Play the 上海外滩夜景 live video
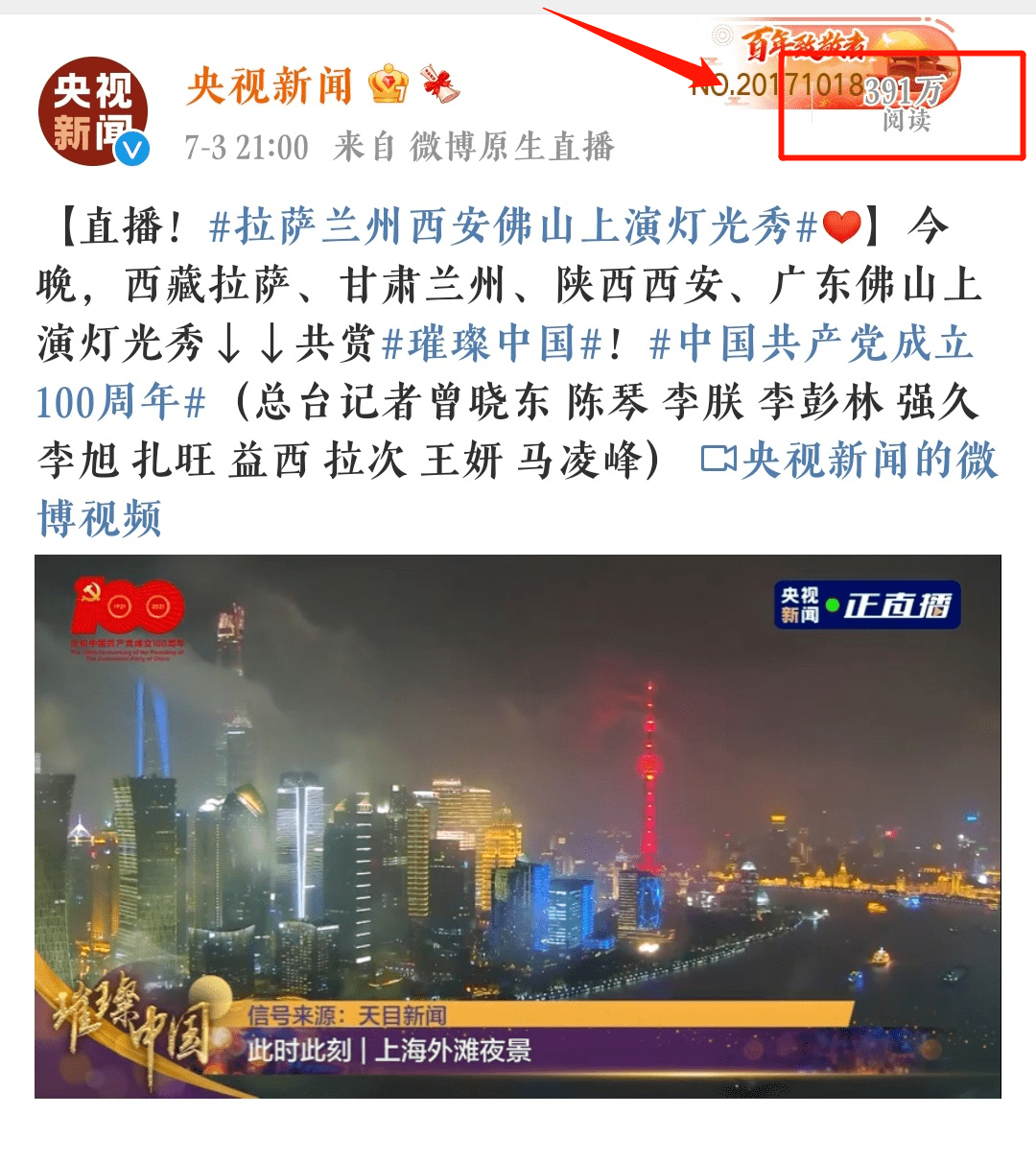Image resolution: width=1036 pixels, height=1162 pixels. [x=518, y=825]
